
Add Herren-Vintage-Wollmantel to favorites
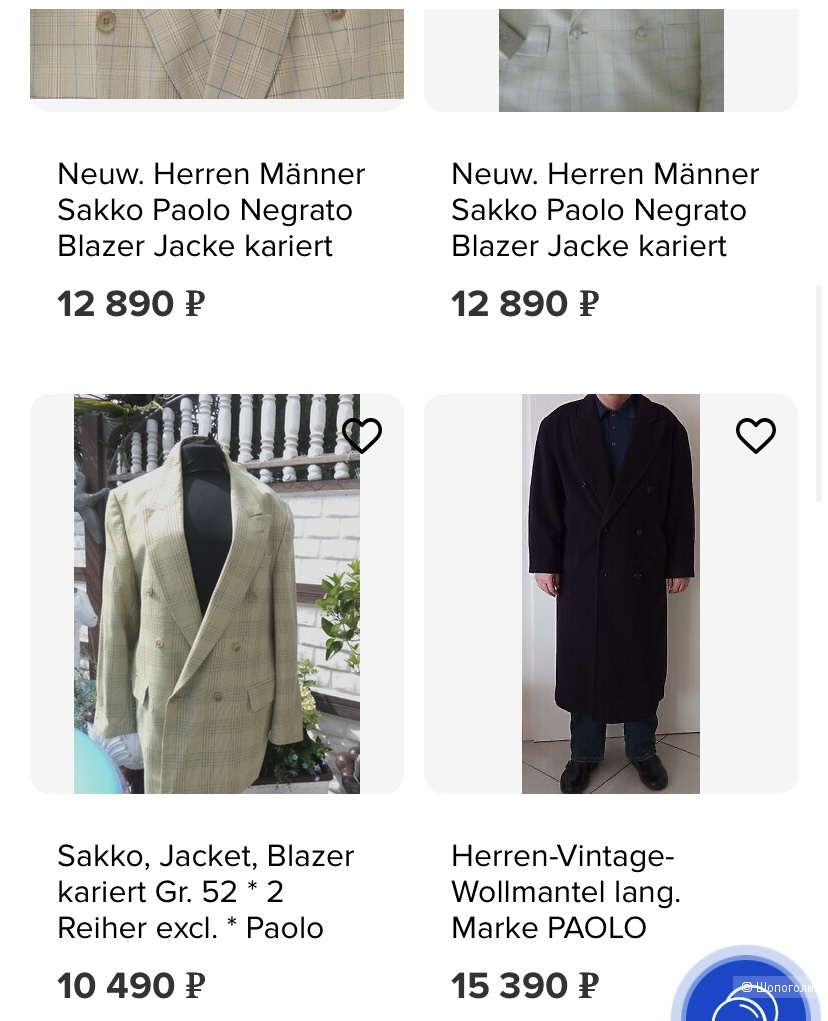(x=755, y=436)
